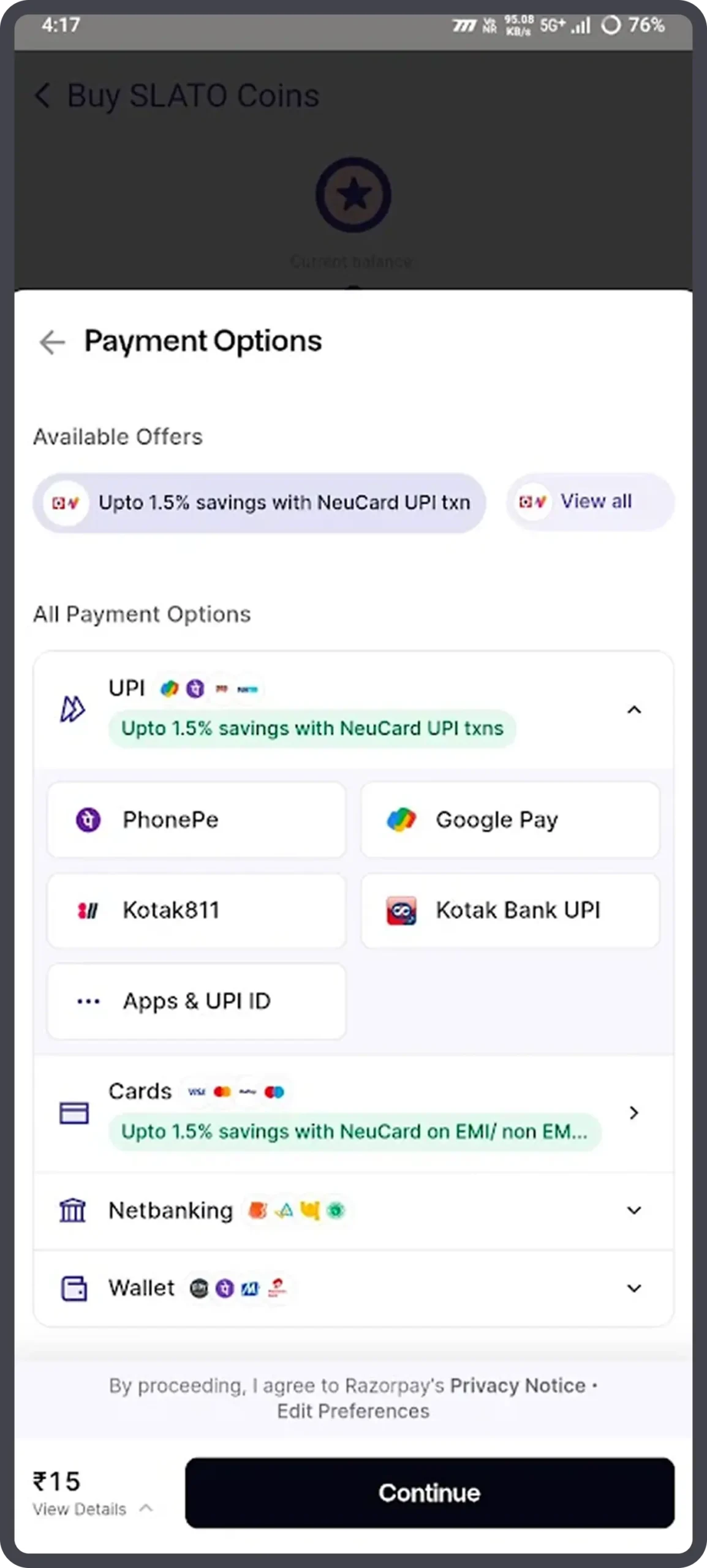Select PhonePe as payment method
Image resolution: width=707 pixels, height=1568 pixels.
[x=196, y=820]
